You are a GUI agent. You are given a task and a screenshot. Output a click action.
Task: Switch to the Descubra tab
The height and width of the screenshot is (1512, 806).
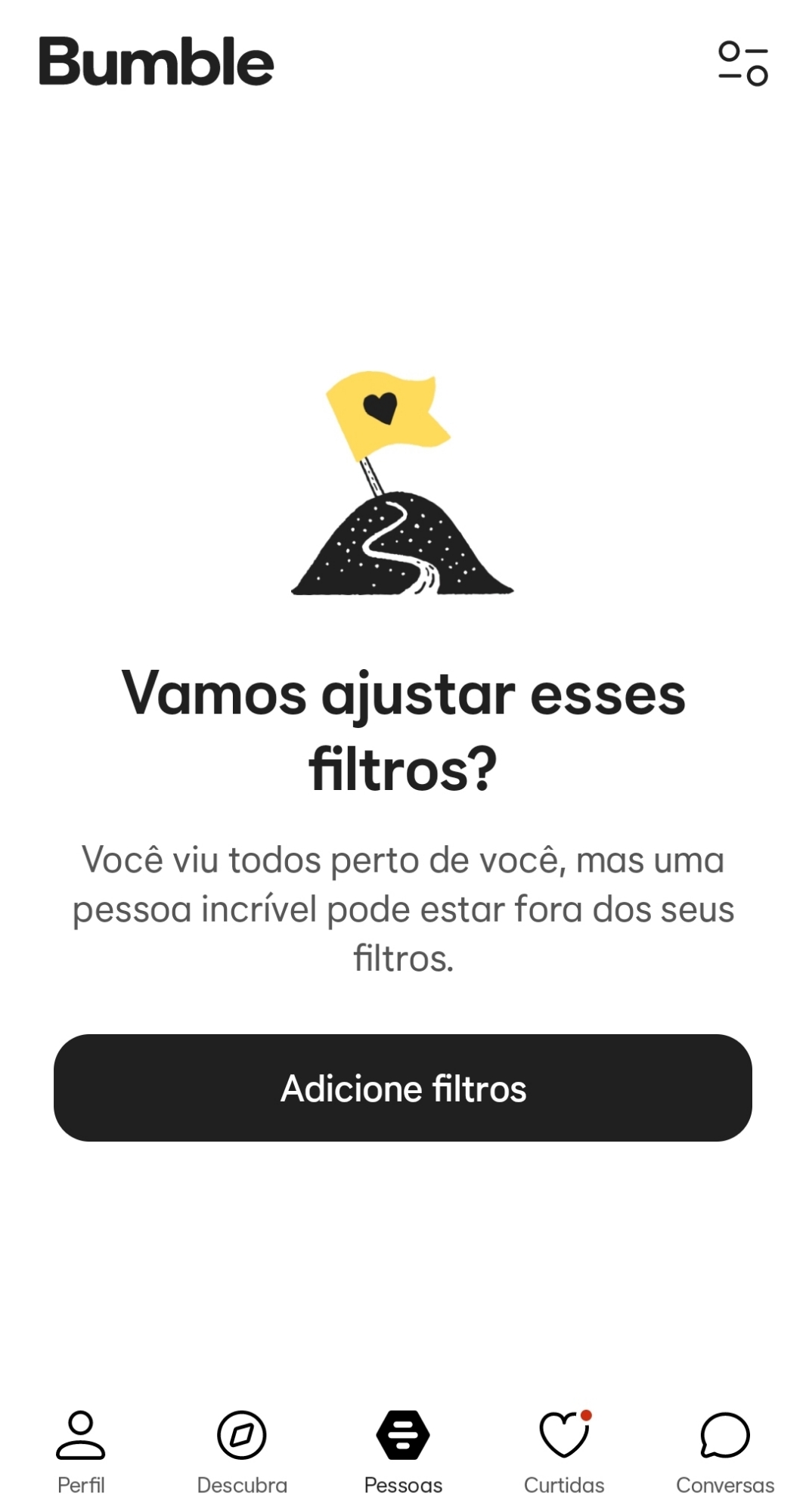[x=242, y=1452]
